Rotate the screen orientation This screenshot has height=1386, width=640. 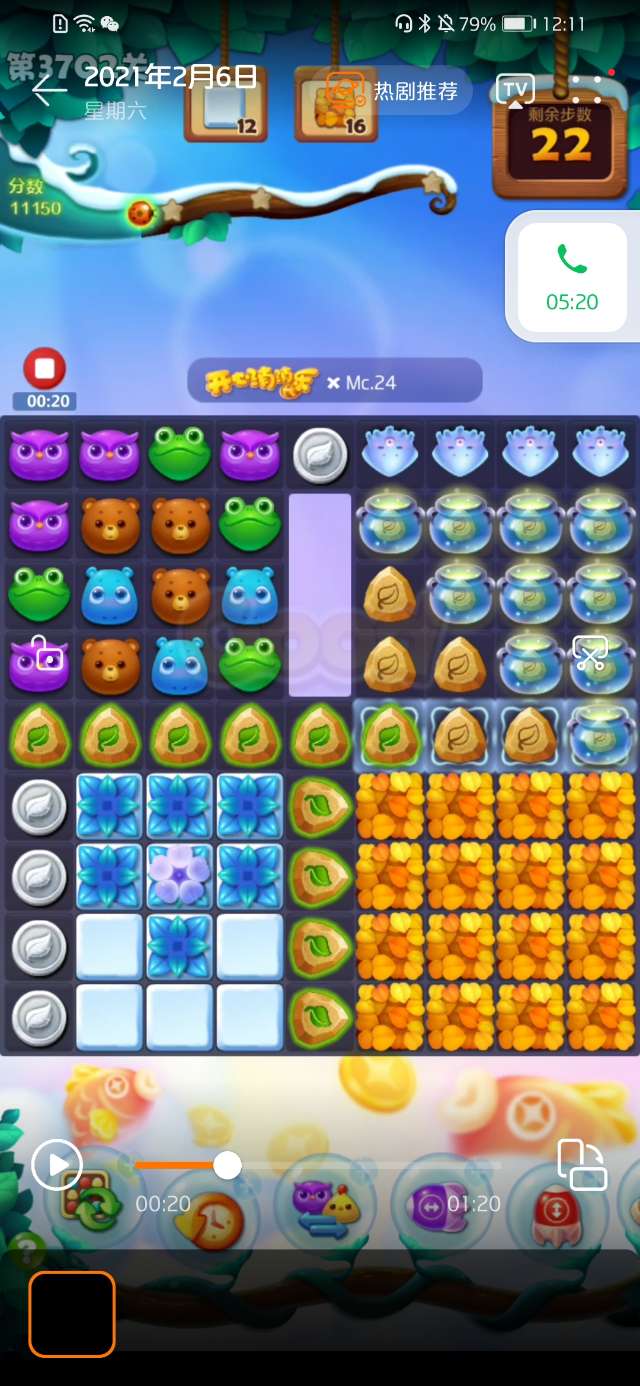tap(582, 1165)
